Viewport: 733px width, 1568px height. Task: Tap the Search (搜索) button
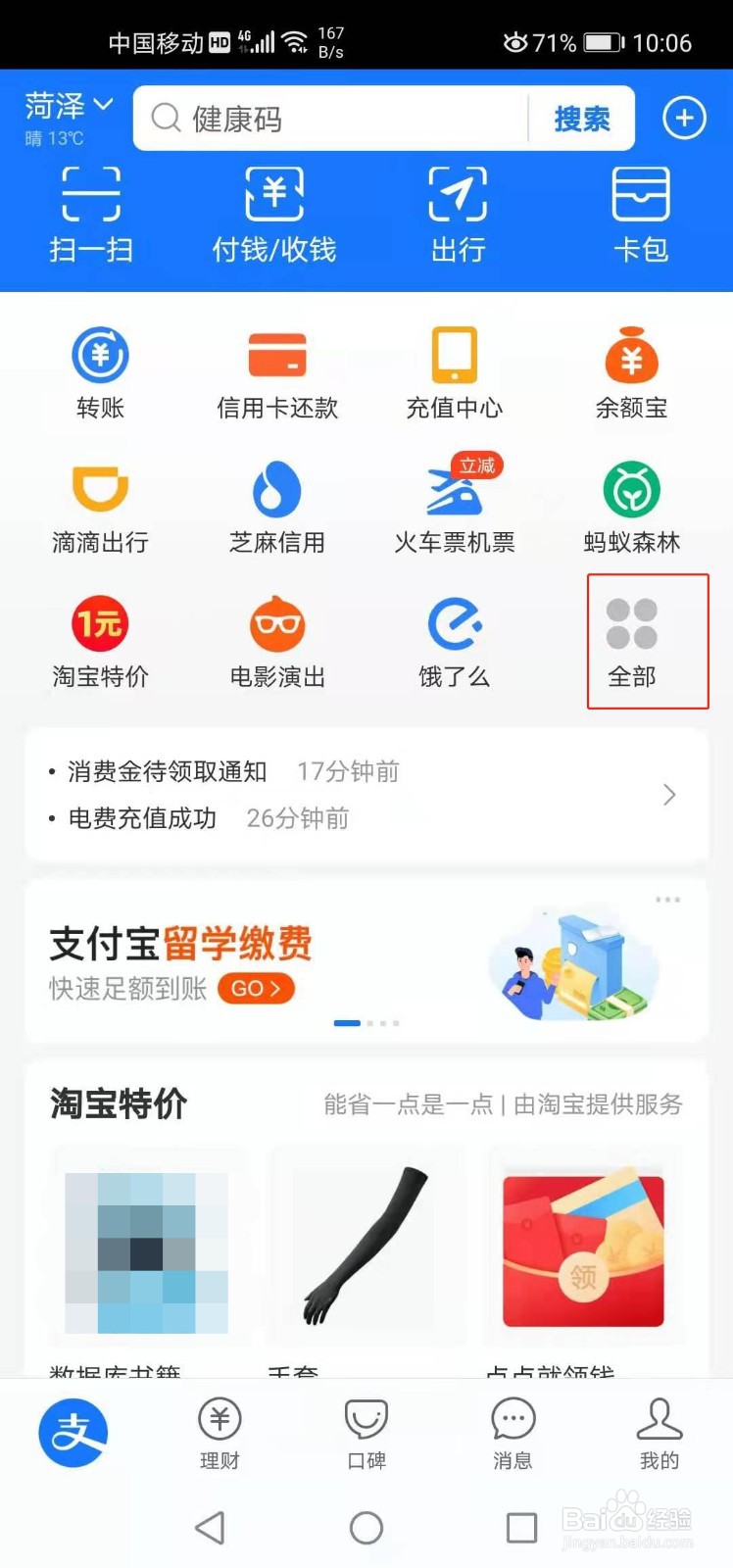(580, 119)
